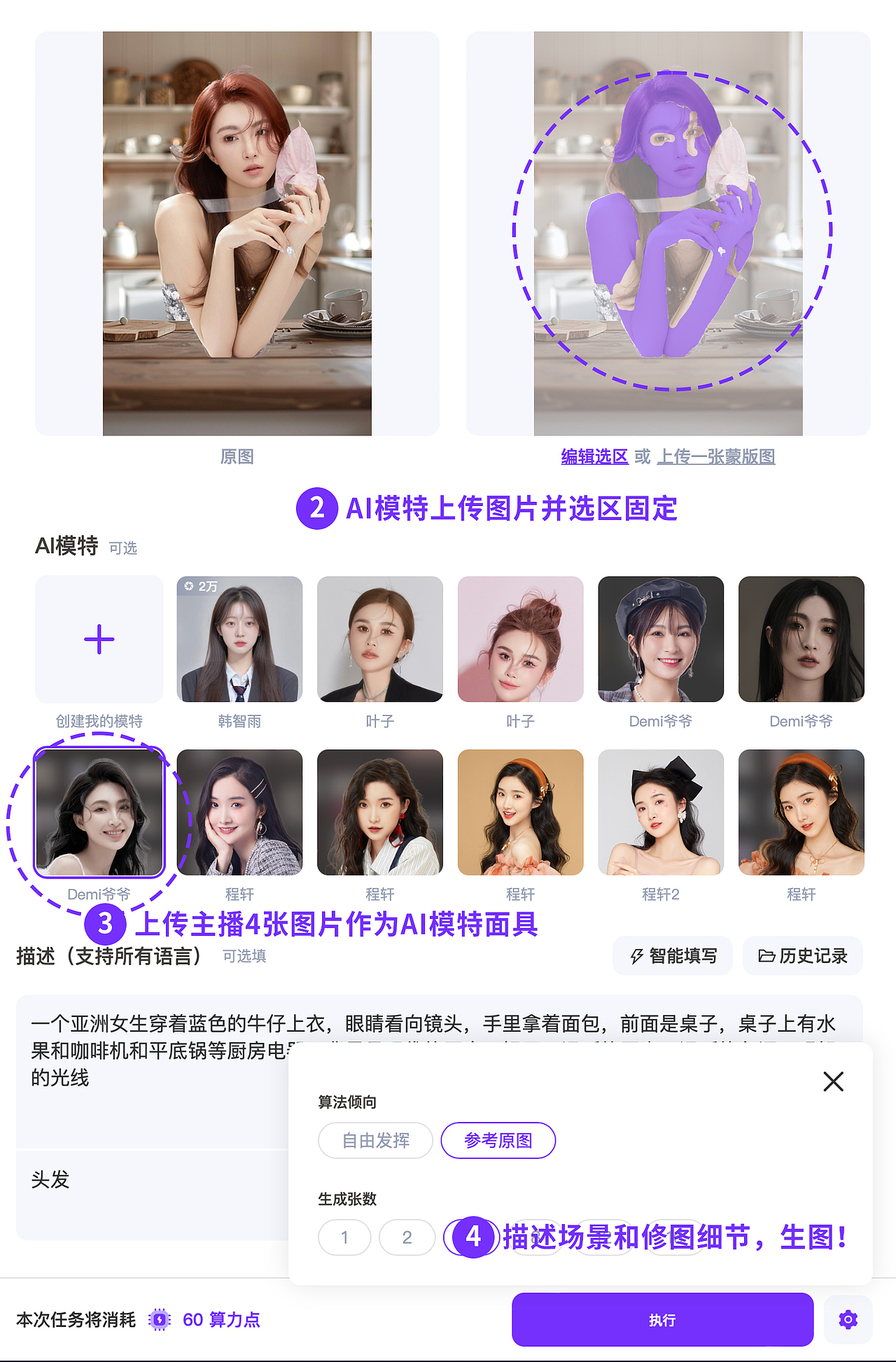Viewport: 896px width, 1362px height.
Task: Set the generation count to 1
Action: (344, 1237)
